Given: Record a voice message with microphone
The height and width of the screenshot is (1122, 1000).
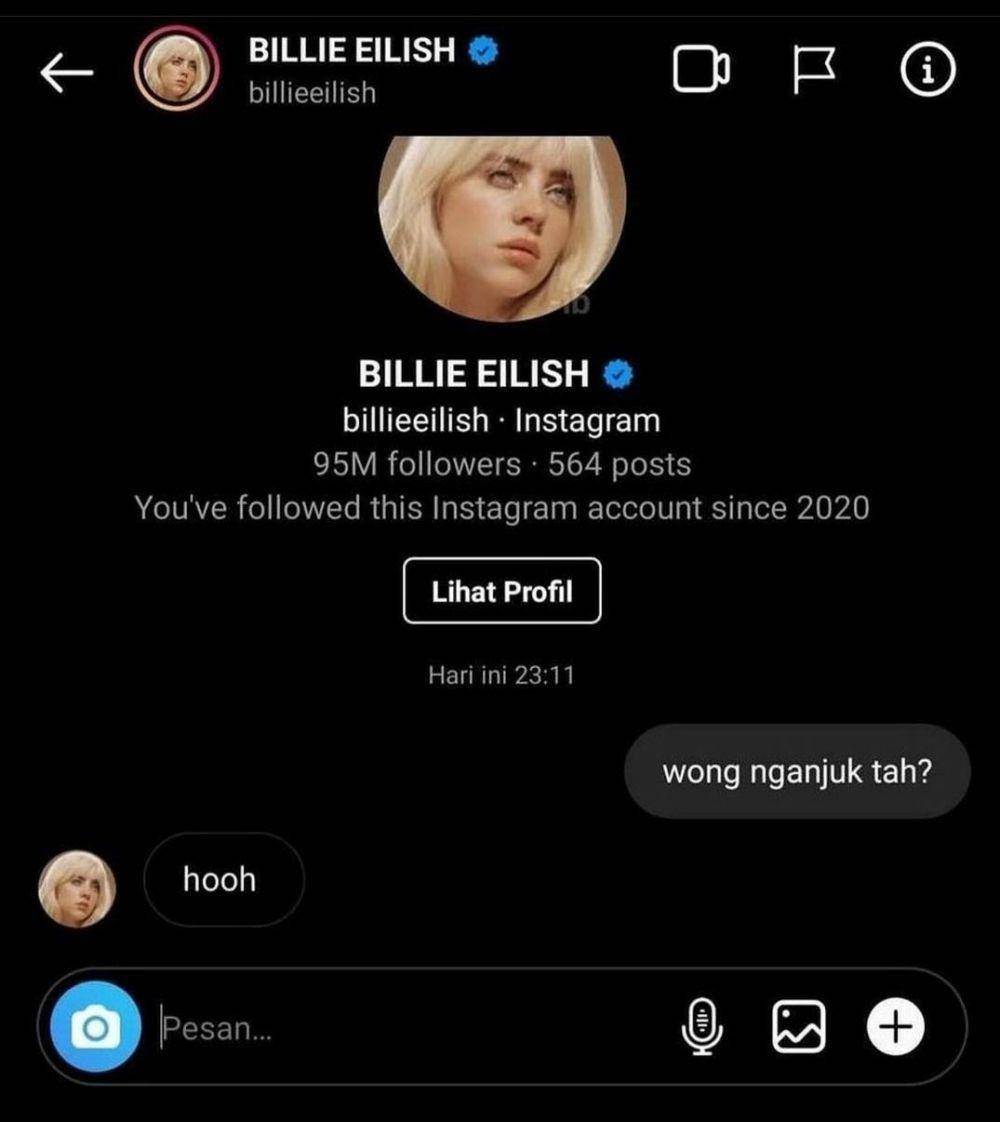Looking at the screenshot, I should click(702, 1026).
